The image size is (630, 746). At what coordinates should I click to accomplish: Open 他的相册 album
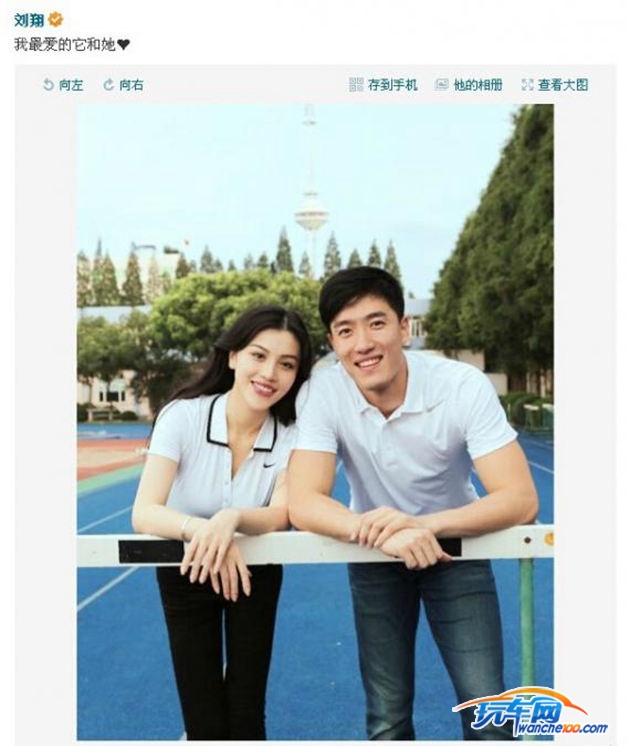click(469, 86)
